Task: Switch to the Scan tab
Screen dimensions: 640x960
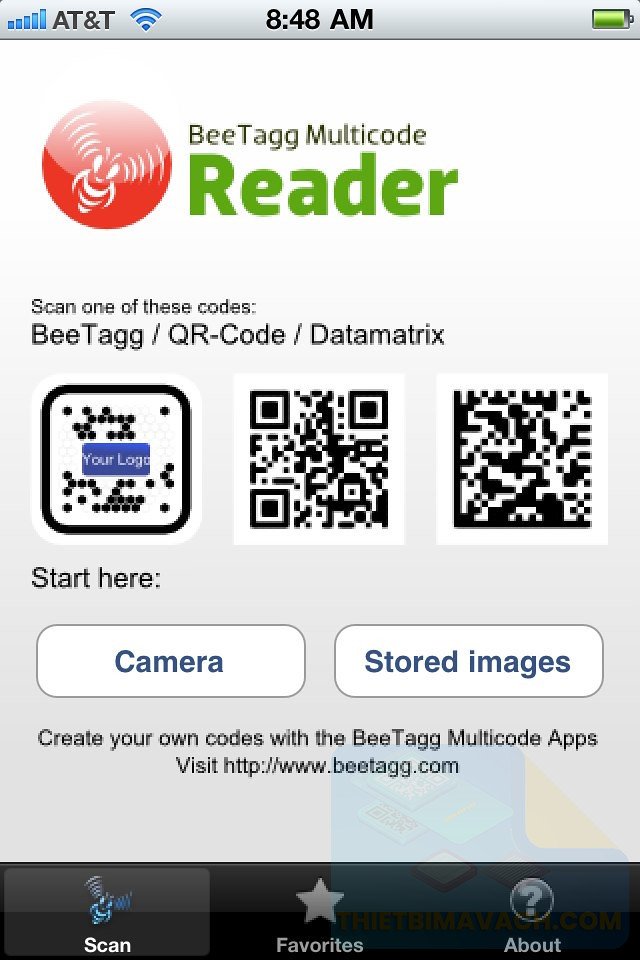Action: 107,912
